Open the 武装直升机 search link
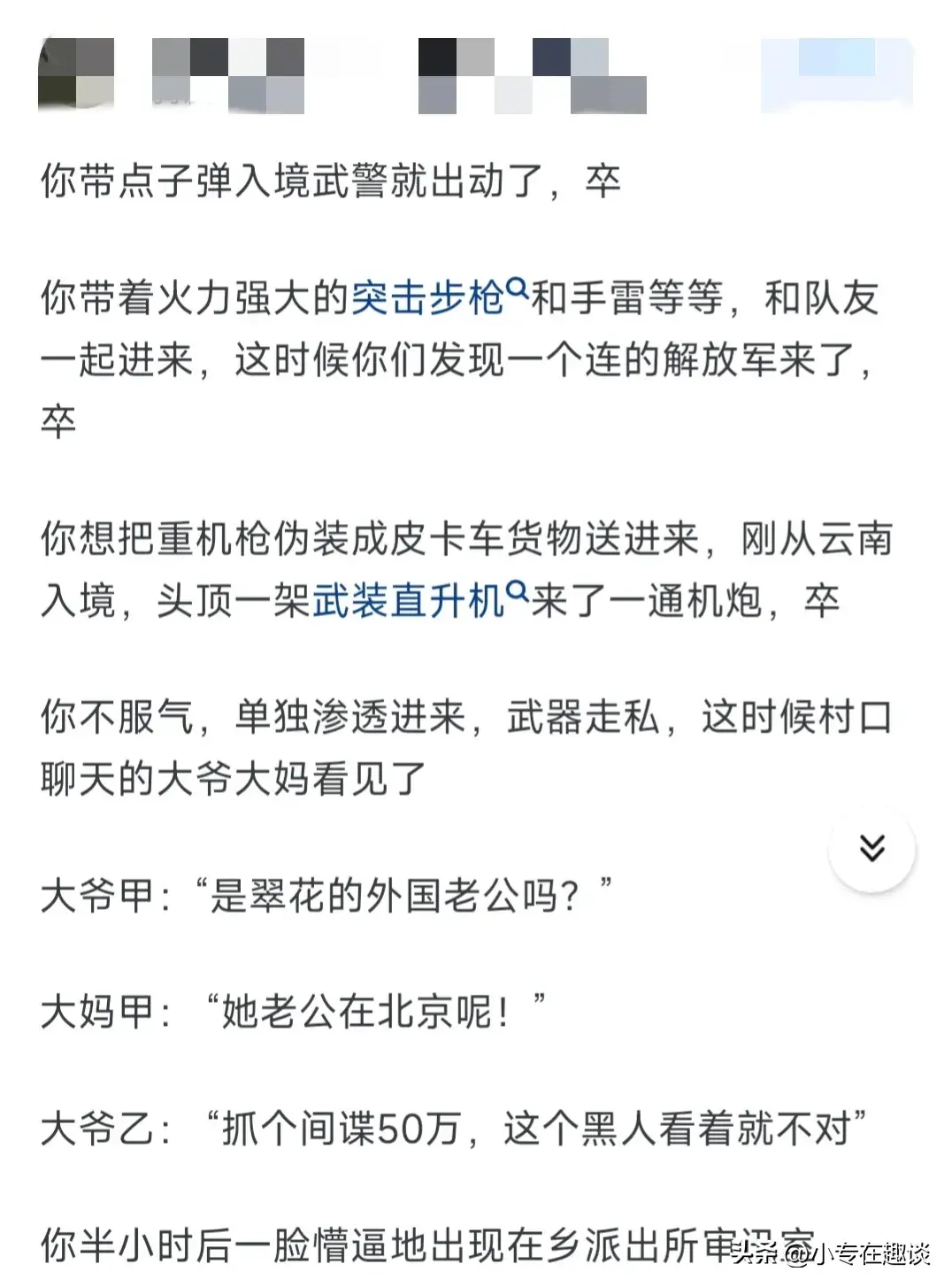 pyautogui.click(x=409, y=601)
